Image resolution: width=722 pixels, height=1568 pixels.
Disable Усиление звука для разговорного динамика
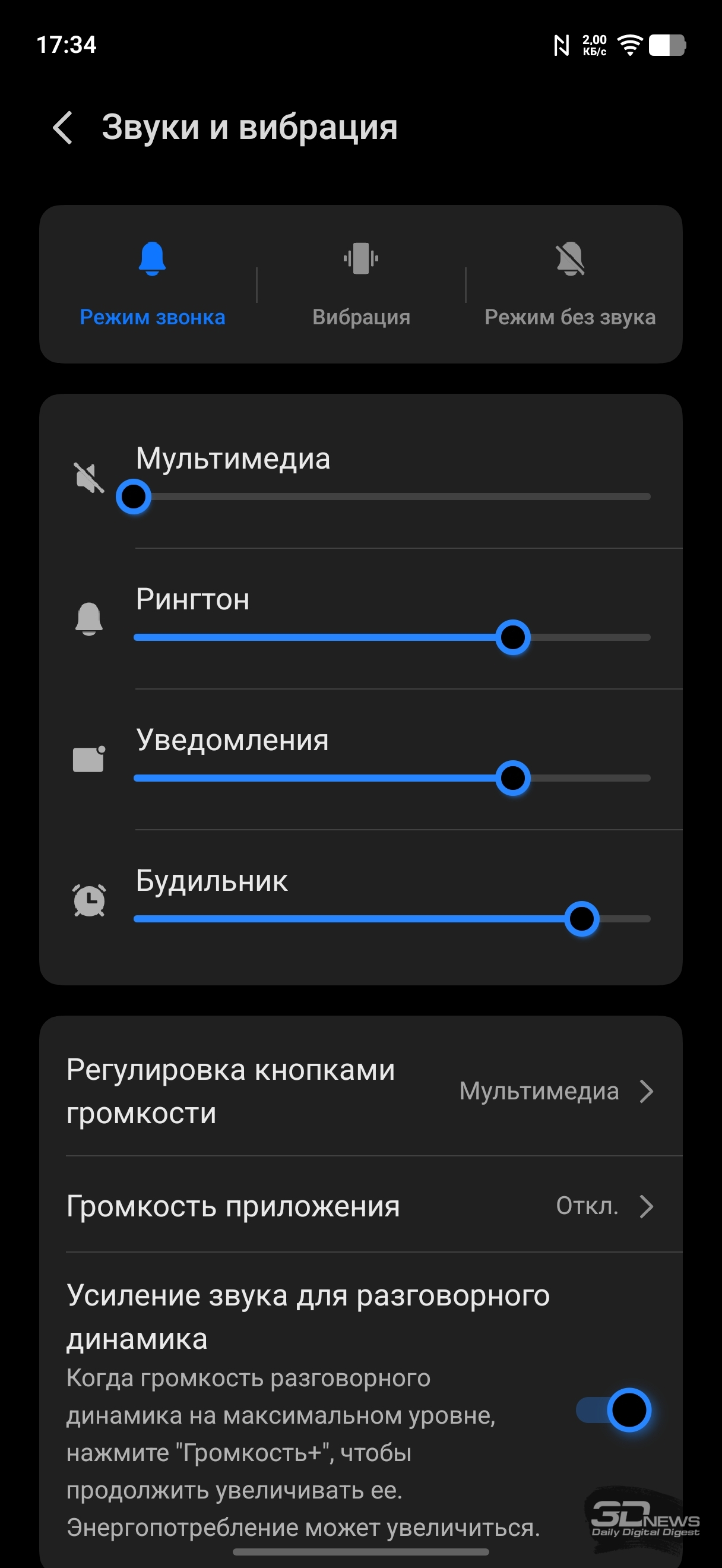(614, 1410)
